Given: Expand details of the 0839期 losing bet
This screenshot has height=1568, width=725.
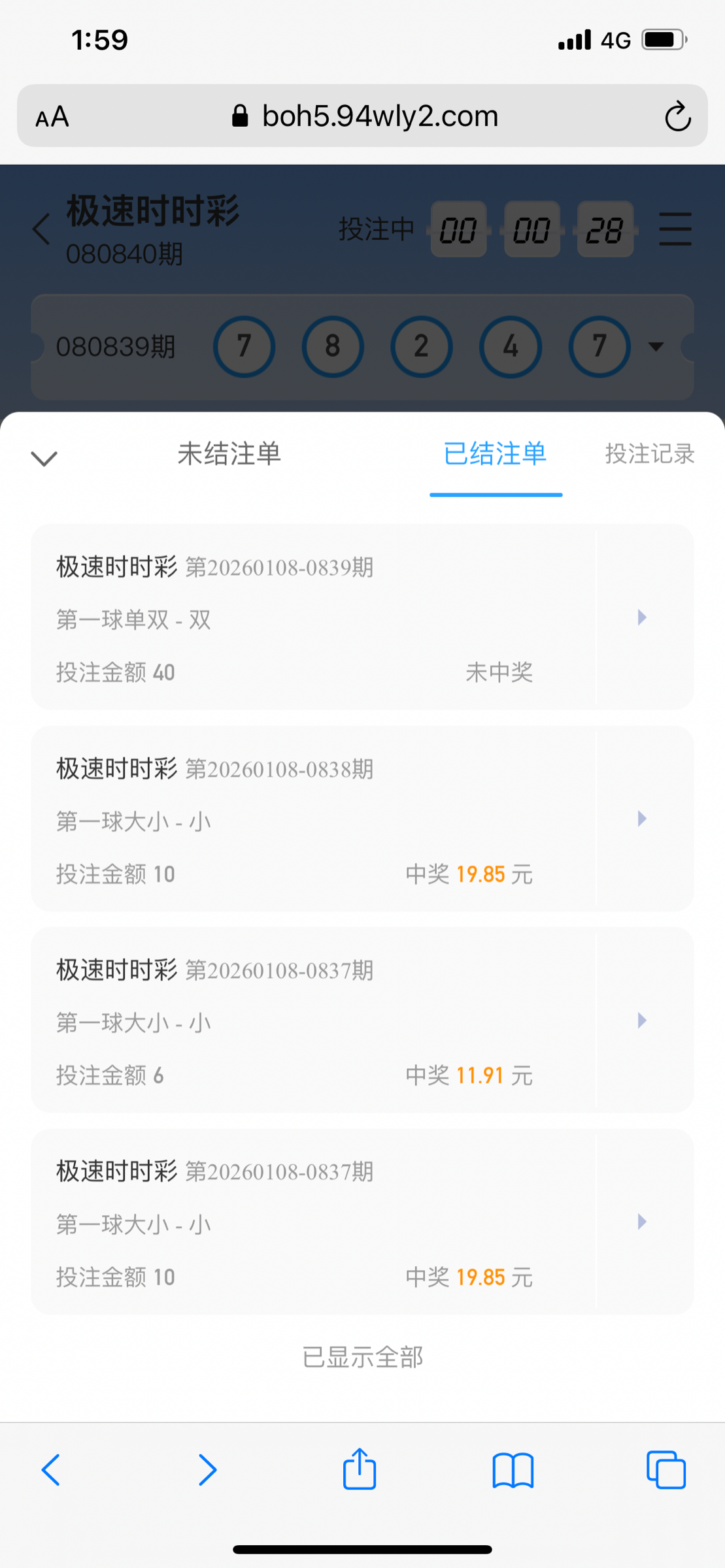Looking at the screenshot, I should pos(642,617).
